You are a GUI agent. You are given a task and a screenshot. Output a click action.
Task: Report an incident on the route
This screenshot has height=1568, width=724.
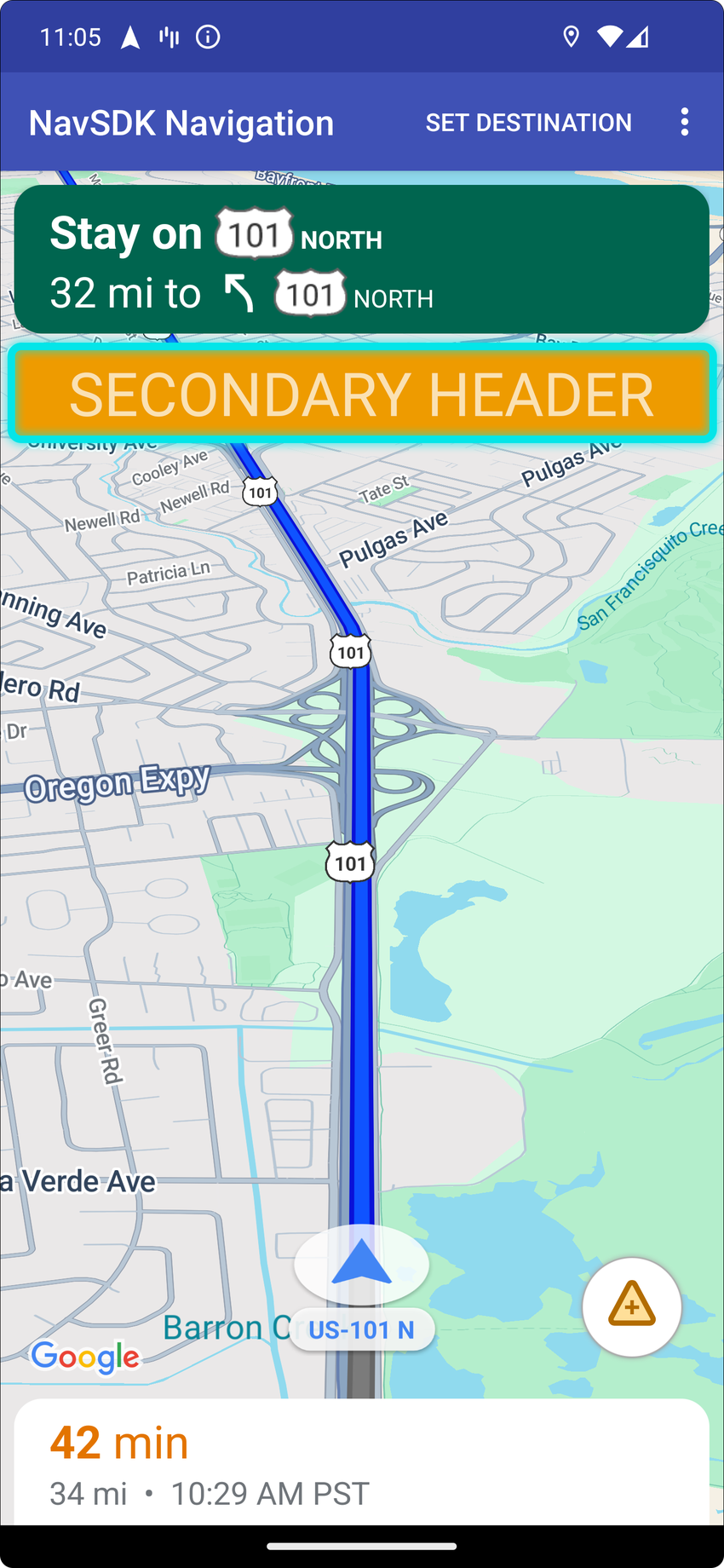(x=631, y=1306)
